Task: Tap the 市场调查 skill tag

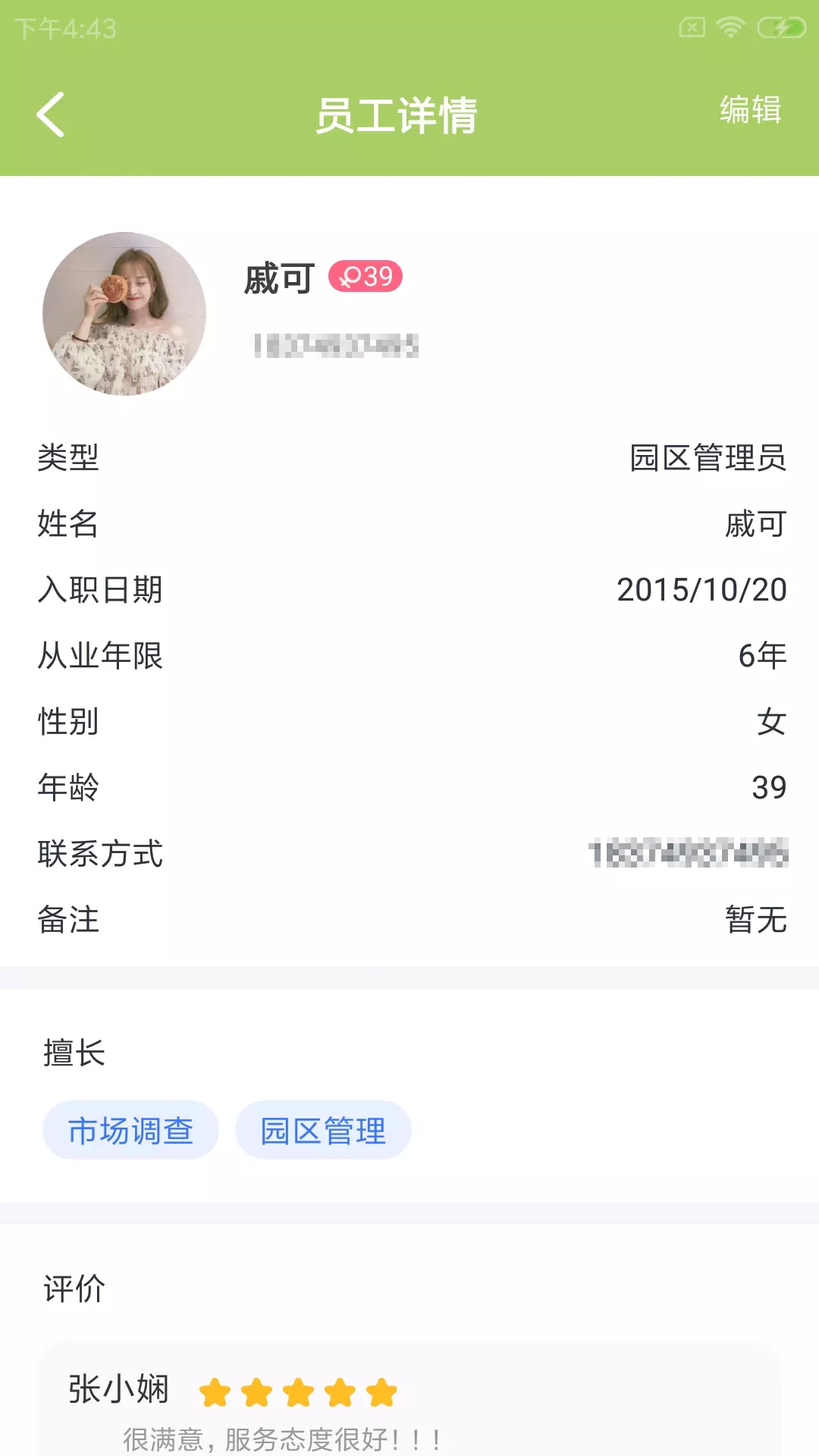Action: 130,1129
